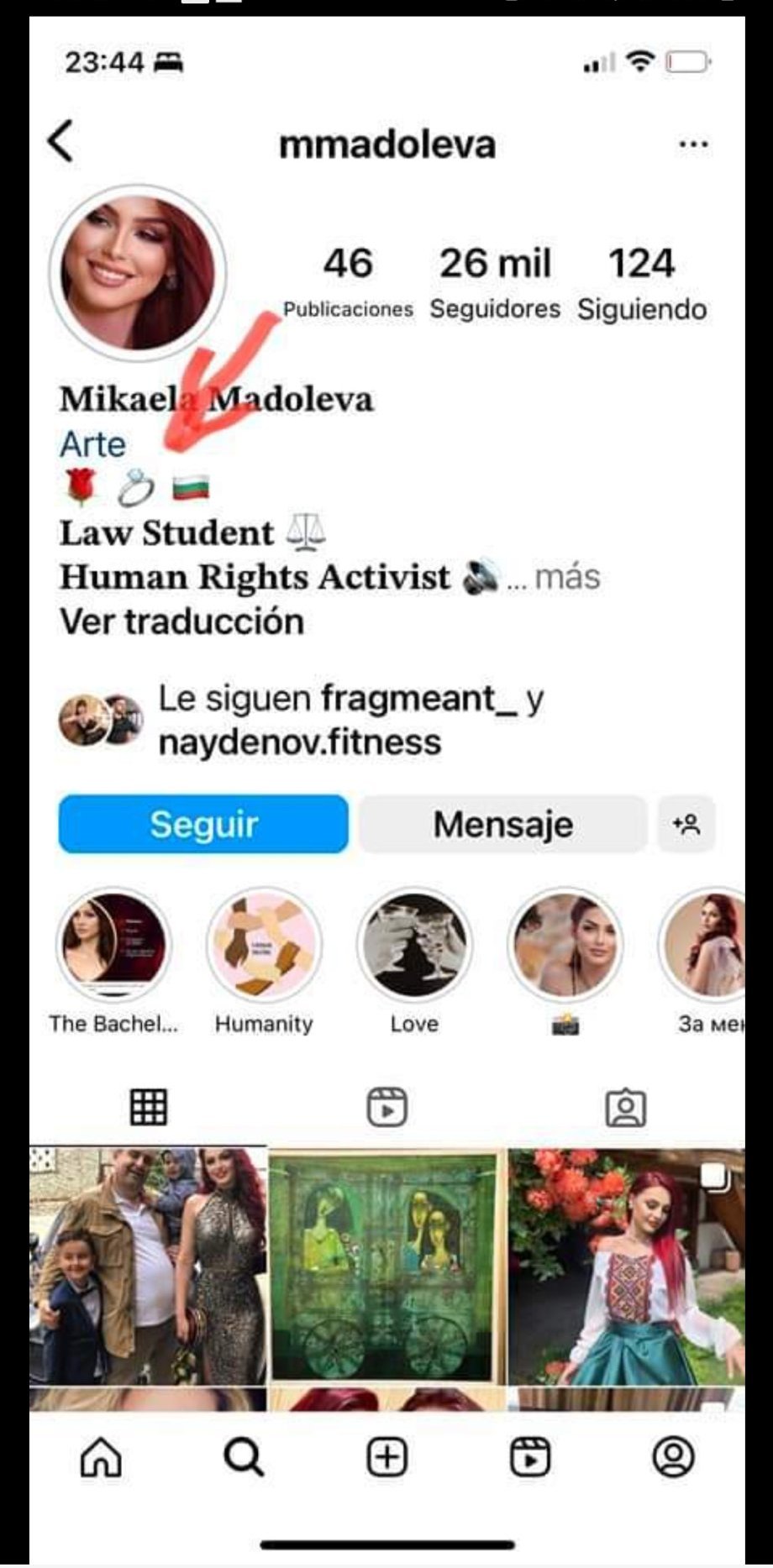Open the Love story highlight

pos(414,945)
